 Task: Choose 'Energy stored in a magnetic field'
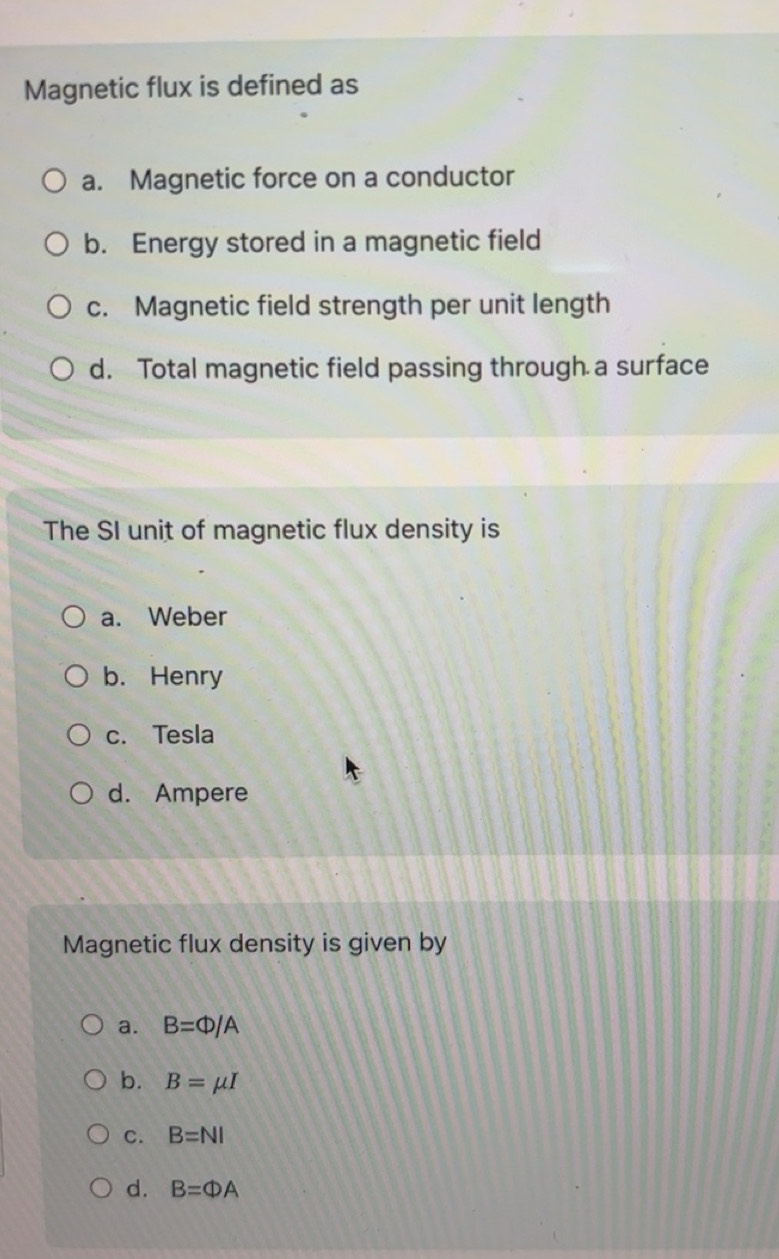click(x=56, y=243)
